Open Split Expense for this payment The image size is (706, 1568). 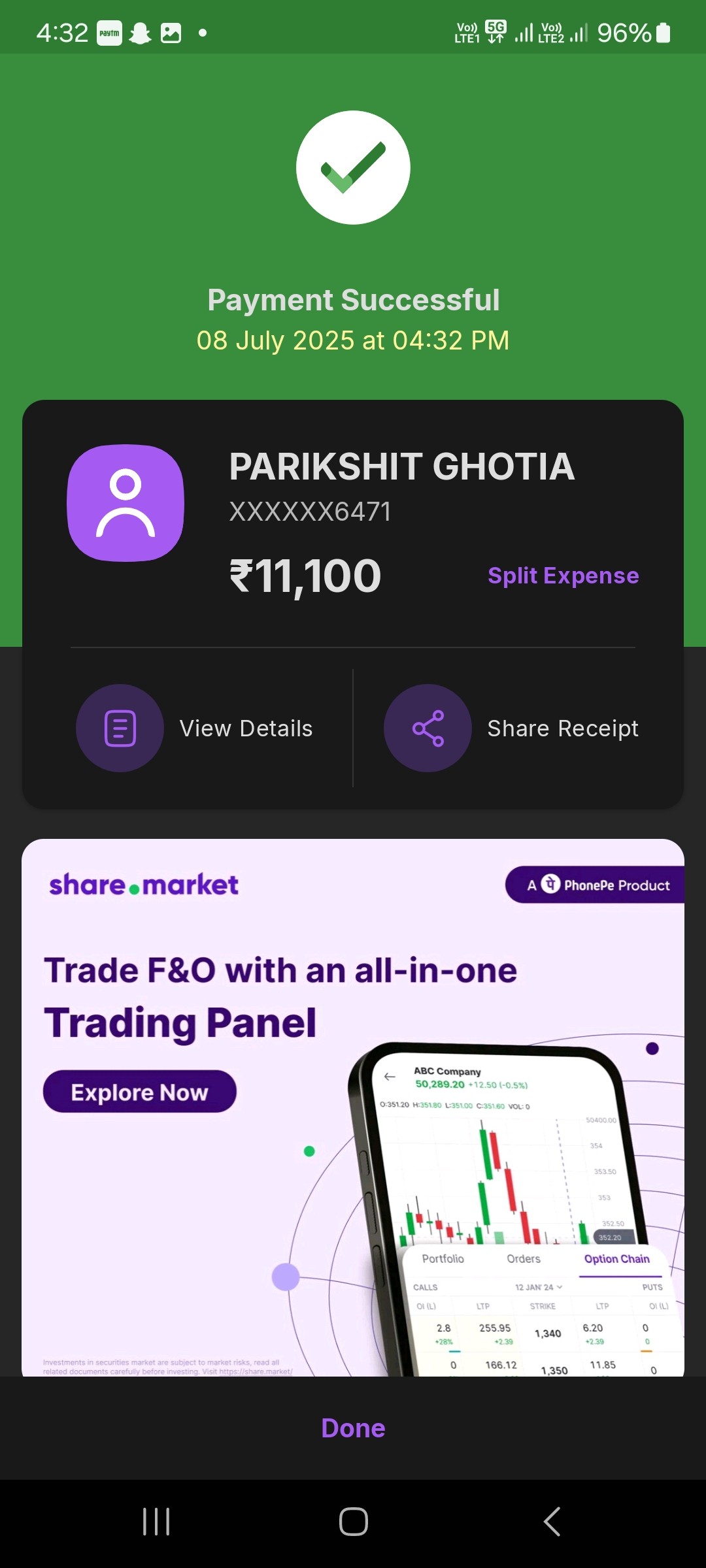click(563, 576)
